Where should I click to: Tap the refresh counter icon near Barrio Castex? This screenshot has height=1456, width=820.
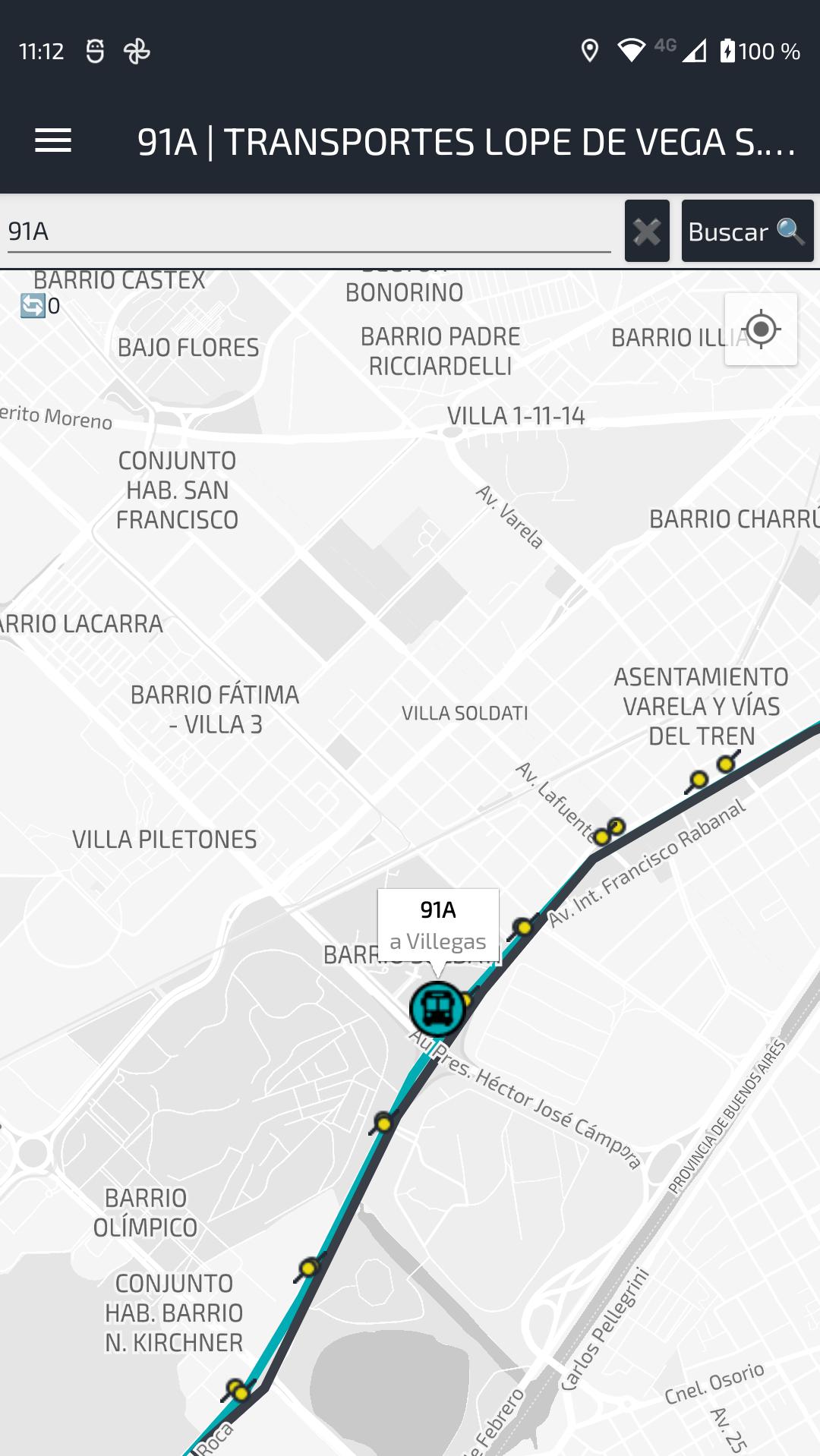click(33, 306)
